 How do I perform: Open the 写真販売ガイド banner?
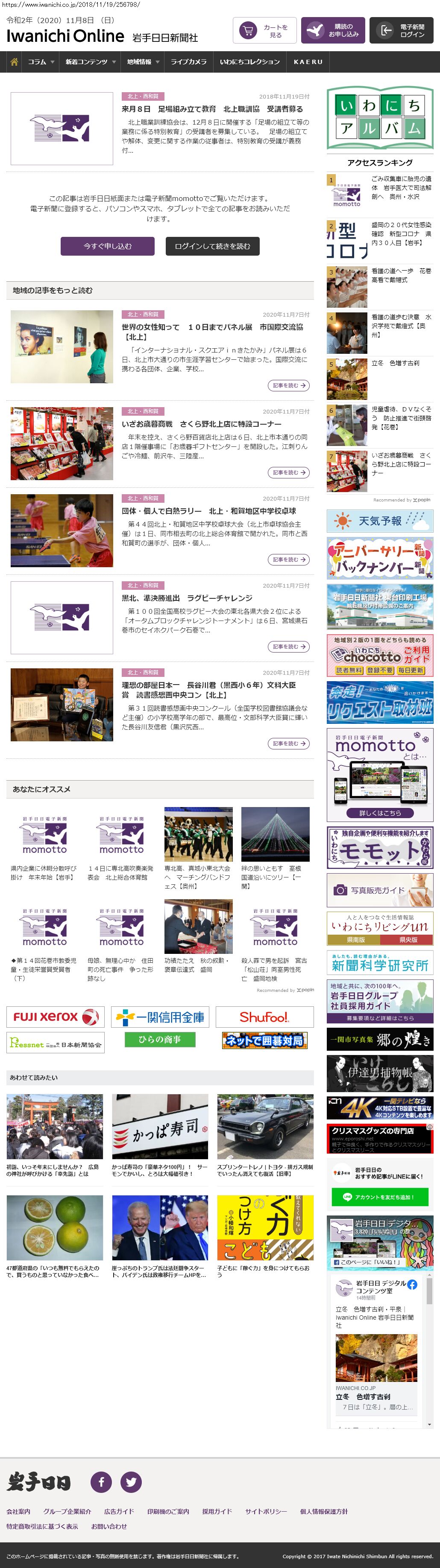[380, 890]
